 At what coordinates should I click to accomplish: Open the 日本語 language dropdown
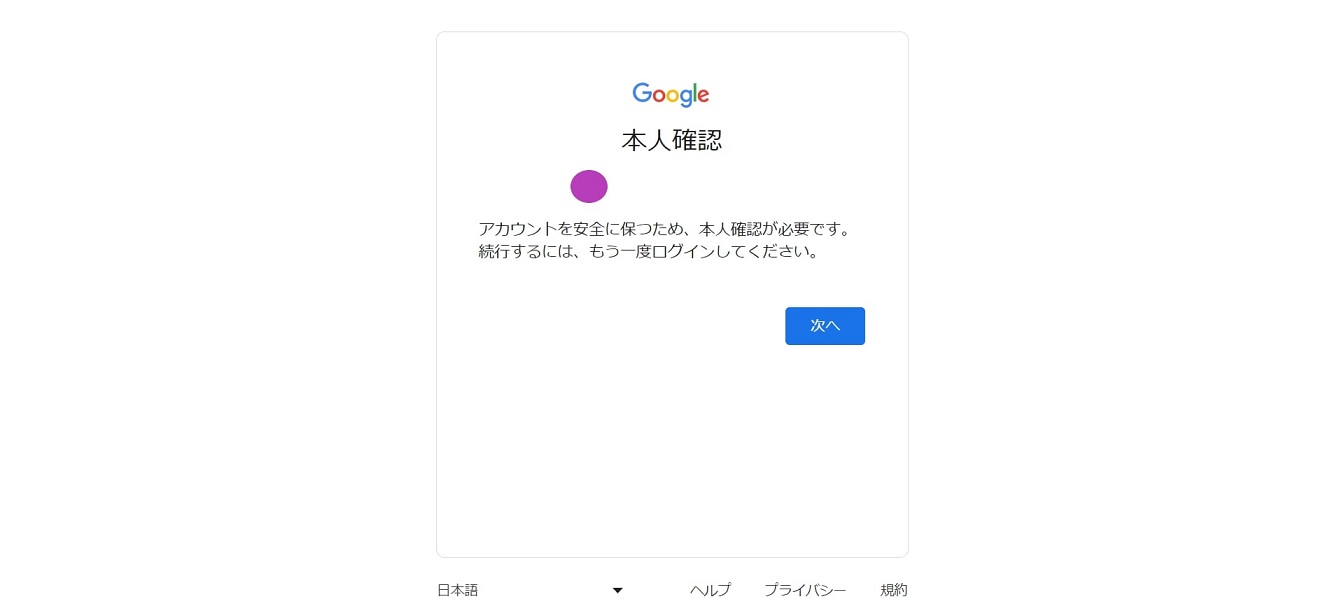pos(530,590)
